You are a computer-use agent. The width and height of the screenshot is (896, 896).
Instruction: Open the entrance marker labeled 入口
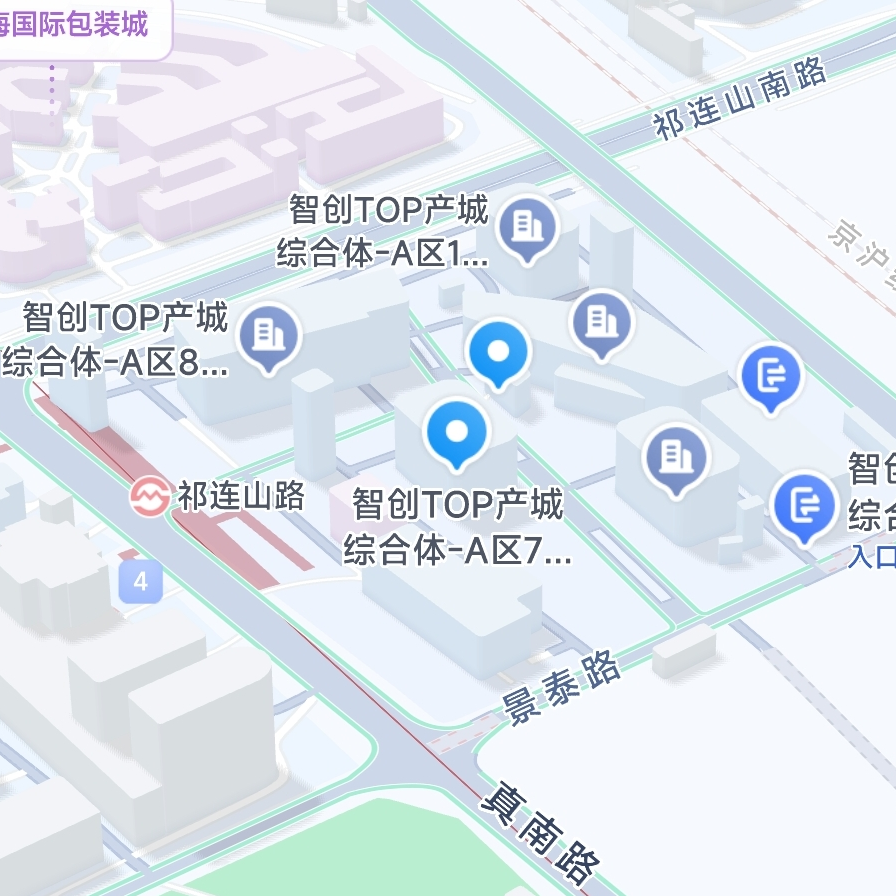[x=805, y=506]
